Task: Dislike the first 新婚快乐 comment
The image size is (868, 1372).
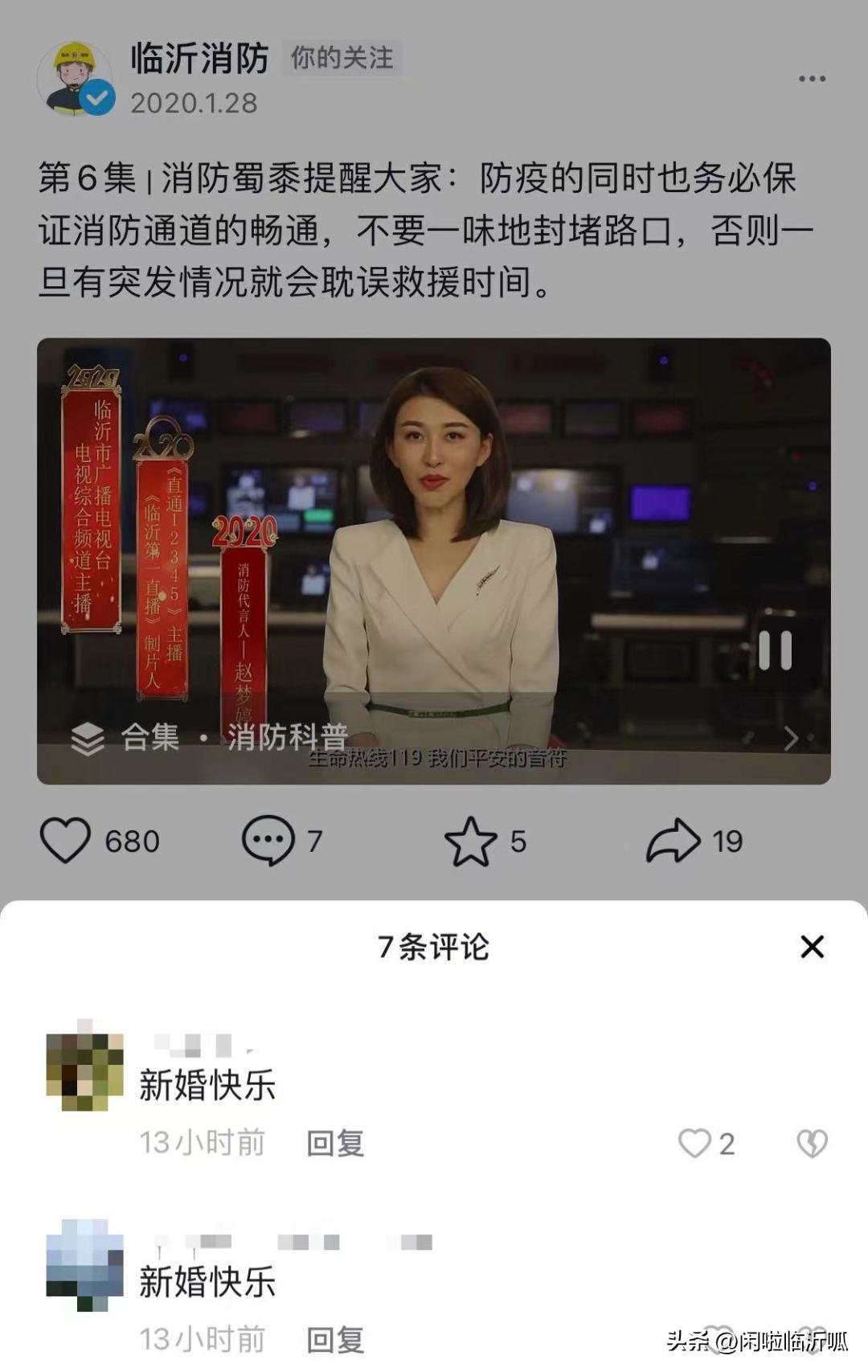Action: click(812, 1143)
